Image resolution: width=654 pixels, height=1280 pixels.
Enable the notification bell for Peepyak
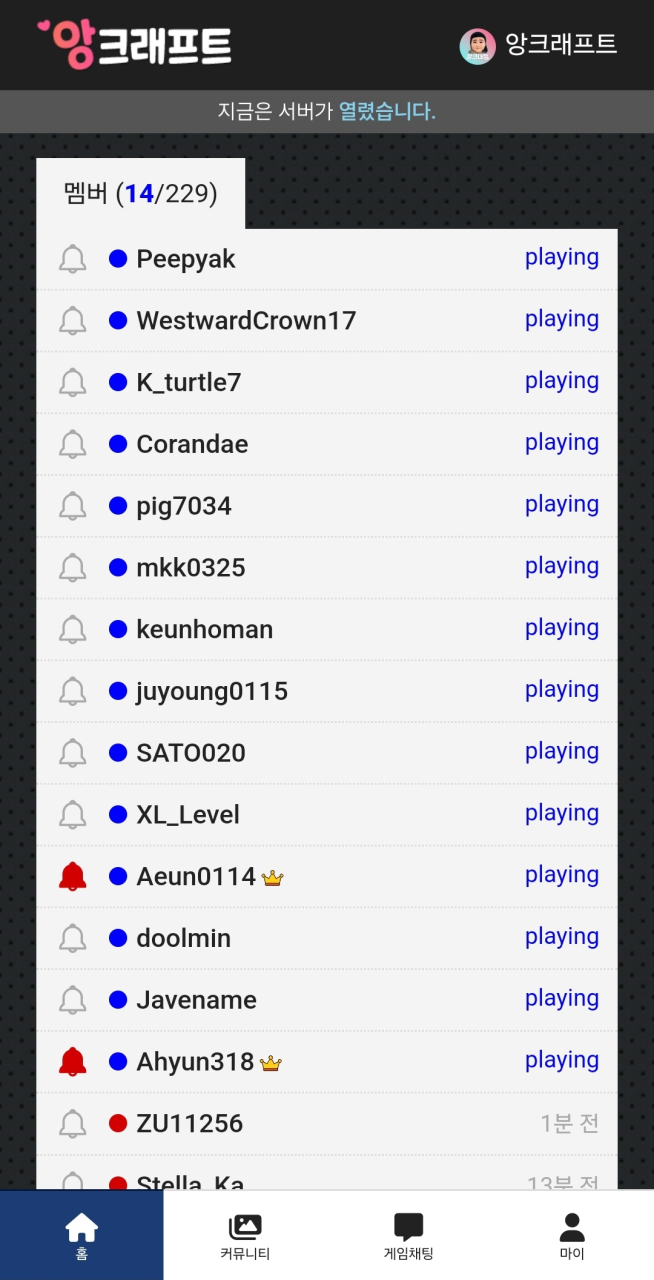73,259
